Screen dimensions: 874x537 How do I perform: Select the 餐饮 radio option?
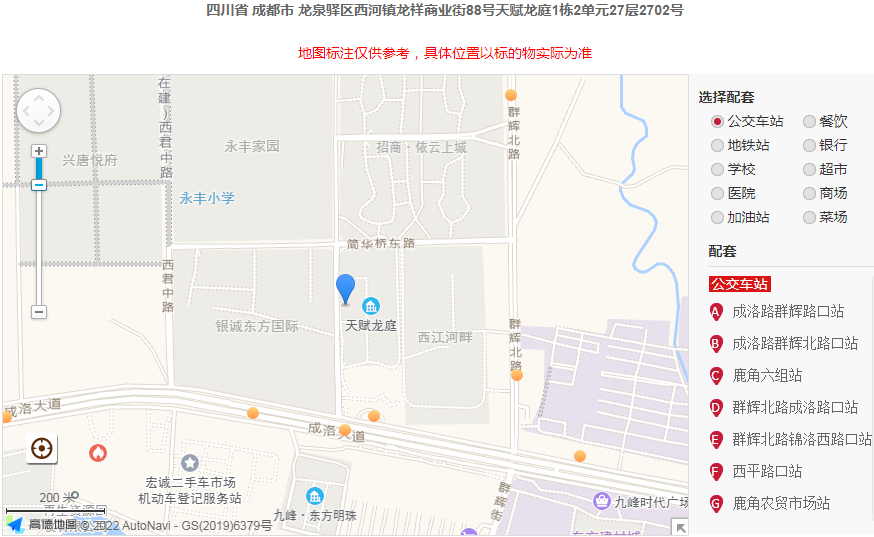(x=810, y=121)
